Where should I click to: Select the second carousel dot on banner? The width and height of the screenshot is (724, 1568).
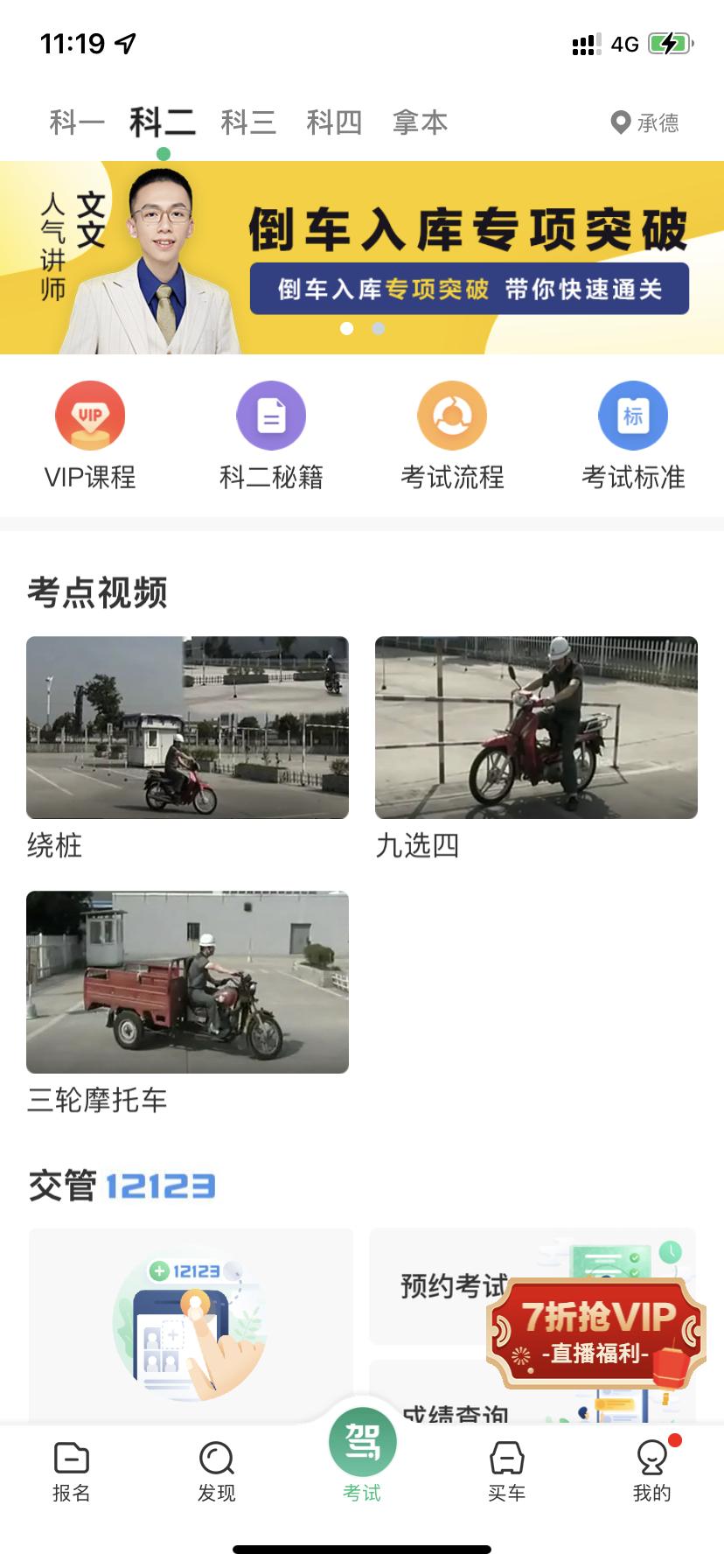click(379, 328)
